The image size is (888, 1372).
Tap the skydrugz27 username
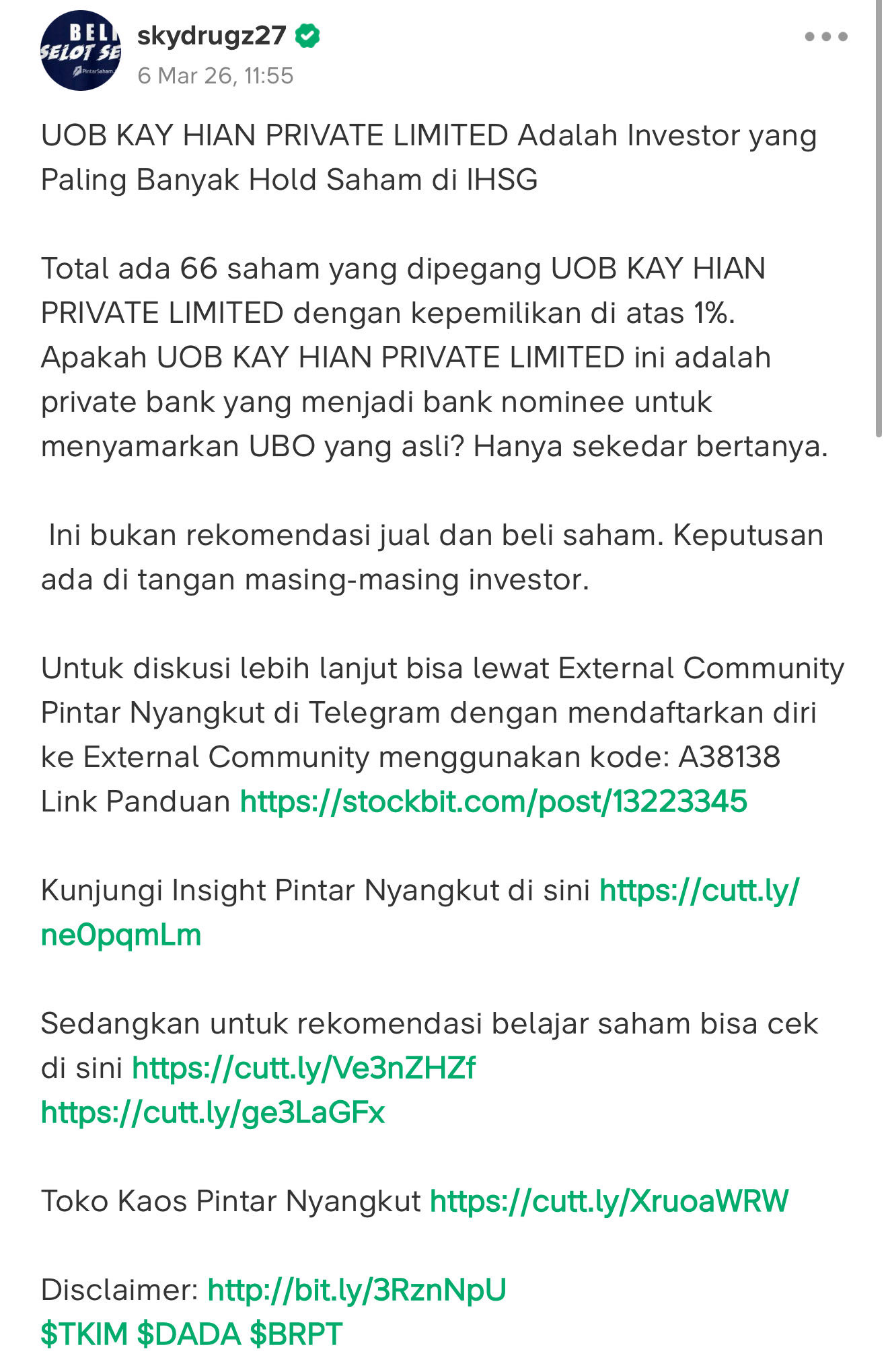tap(211, 36)
